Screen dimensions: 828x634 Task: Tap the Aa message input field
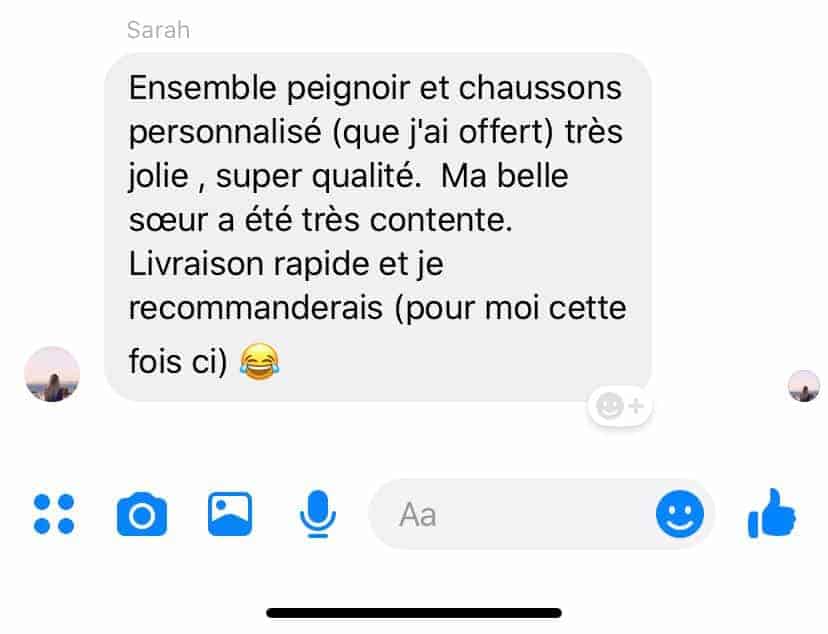pyautogui.click(x=510, y=514)
